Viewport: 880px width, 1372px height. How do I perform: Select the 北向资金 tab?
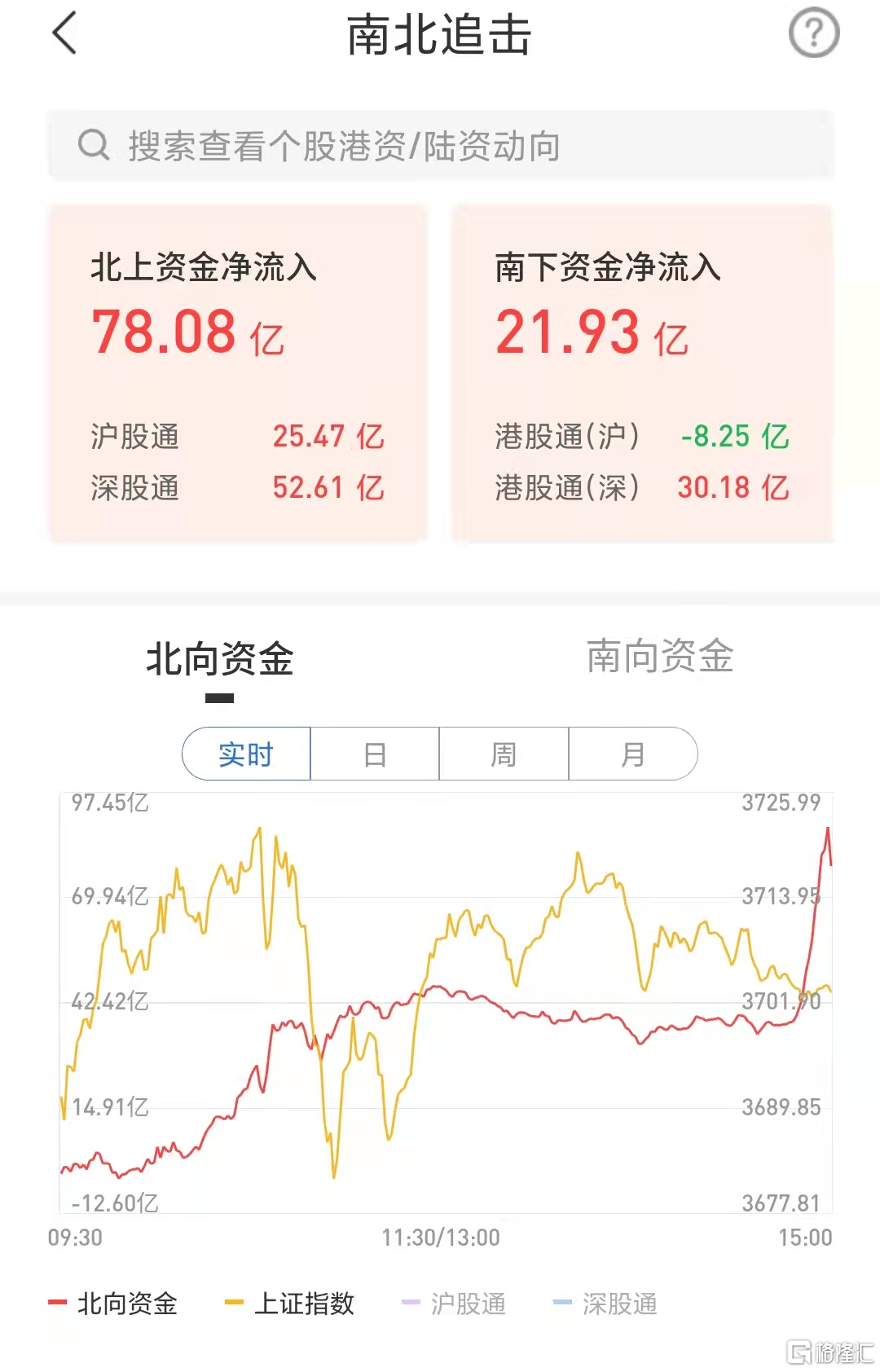(x=220, y=659)
